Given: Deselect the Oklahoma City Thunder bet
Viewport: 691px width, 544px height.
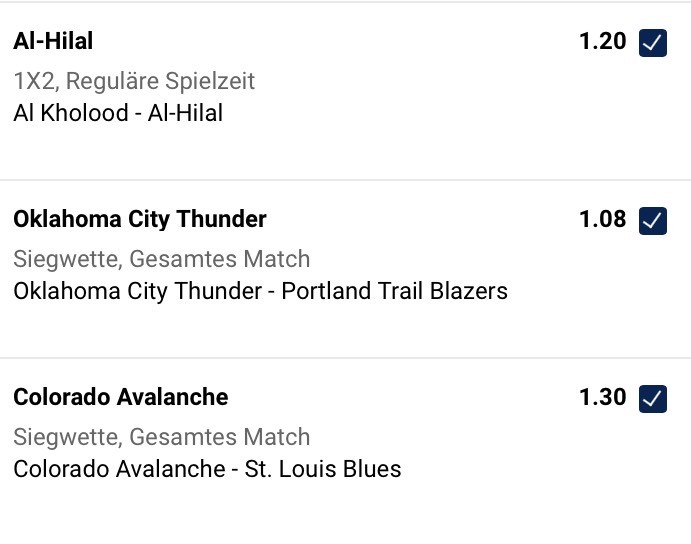Looking at the screenshot, I should point(653,220).
